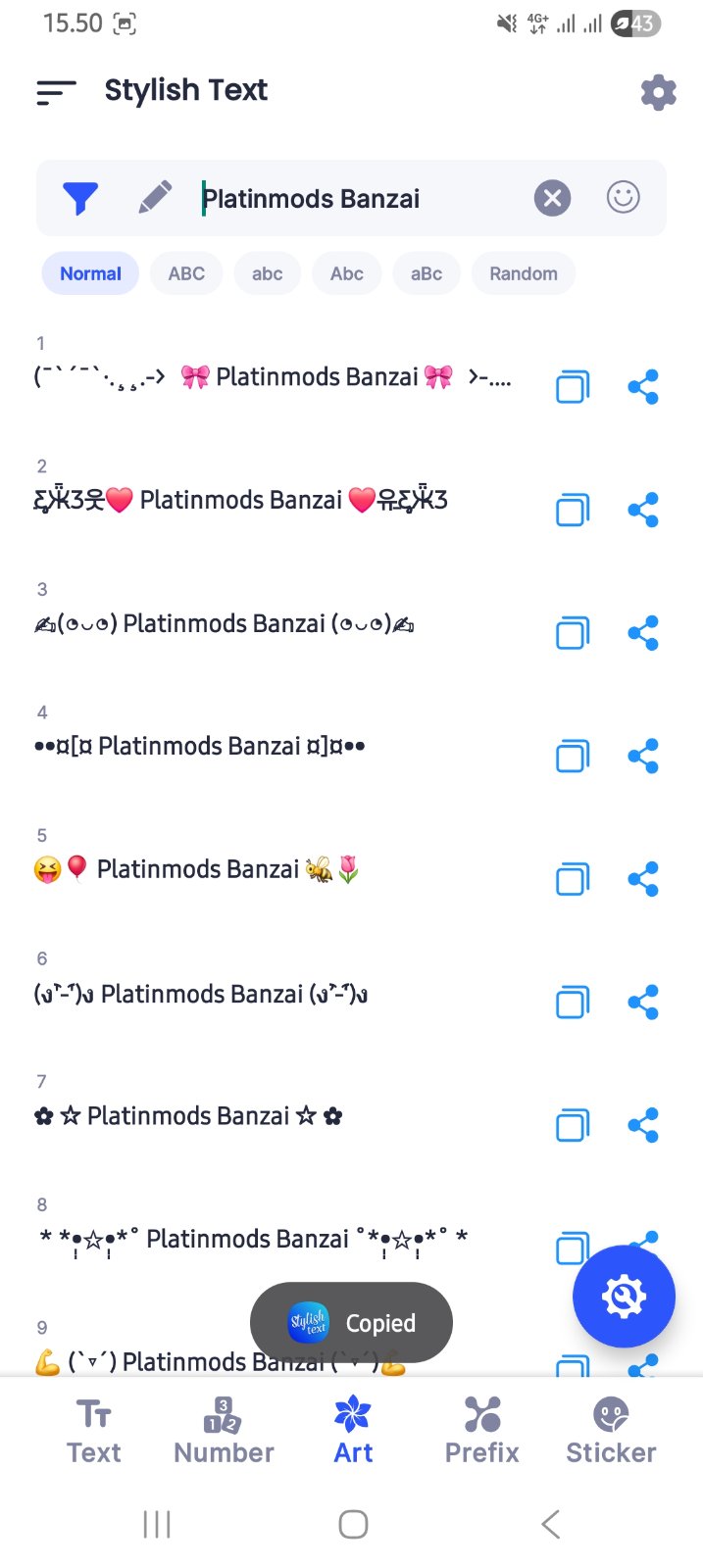
Task: Select the lowercase abc chip
Action: (x=267, y=273)
